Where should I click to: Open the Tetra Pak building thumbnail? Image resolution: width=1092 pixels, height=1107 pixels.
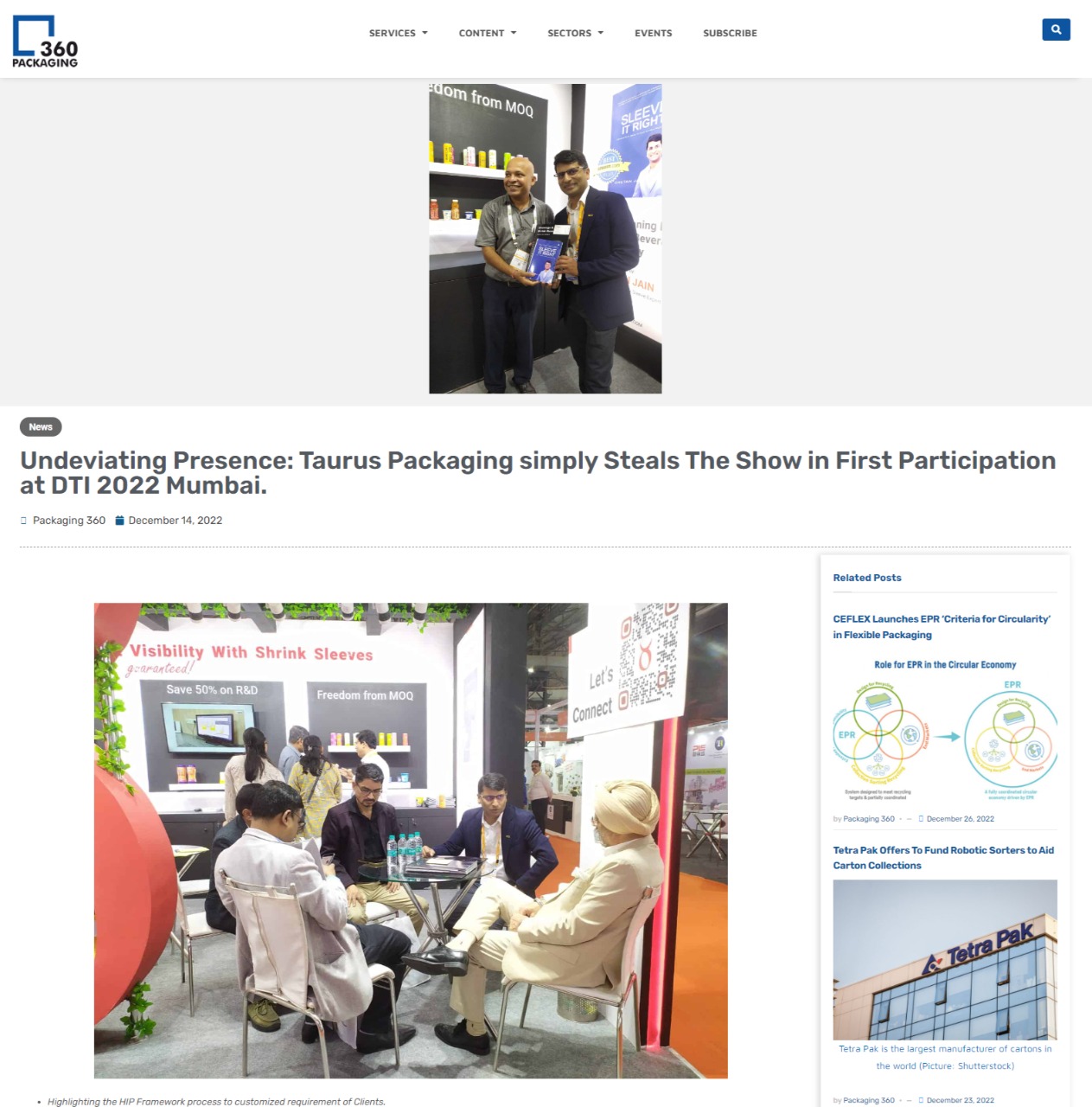tap(944, 959)
